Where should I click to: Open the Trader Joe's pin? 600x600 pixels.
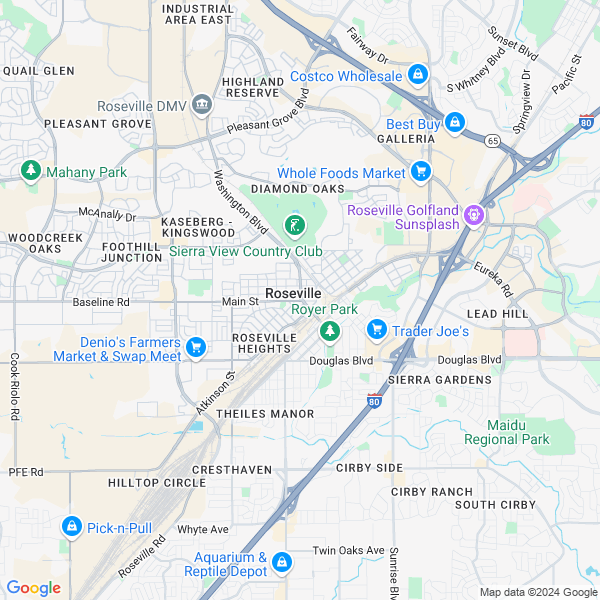point(377,328)
